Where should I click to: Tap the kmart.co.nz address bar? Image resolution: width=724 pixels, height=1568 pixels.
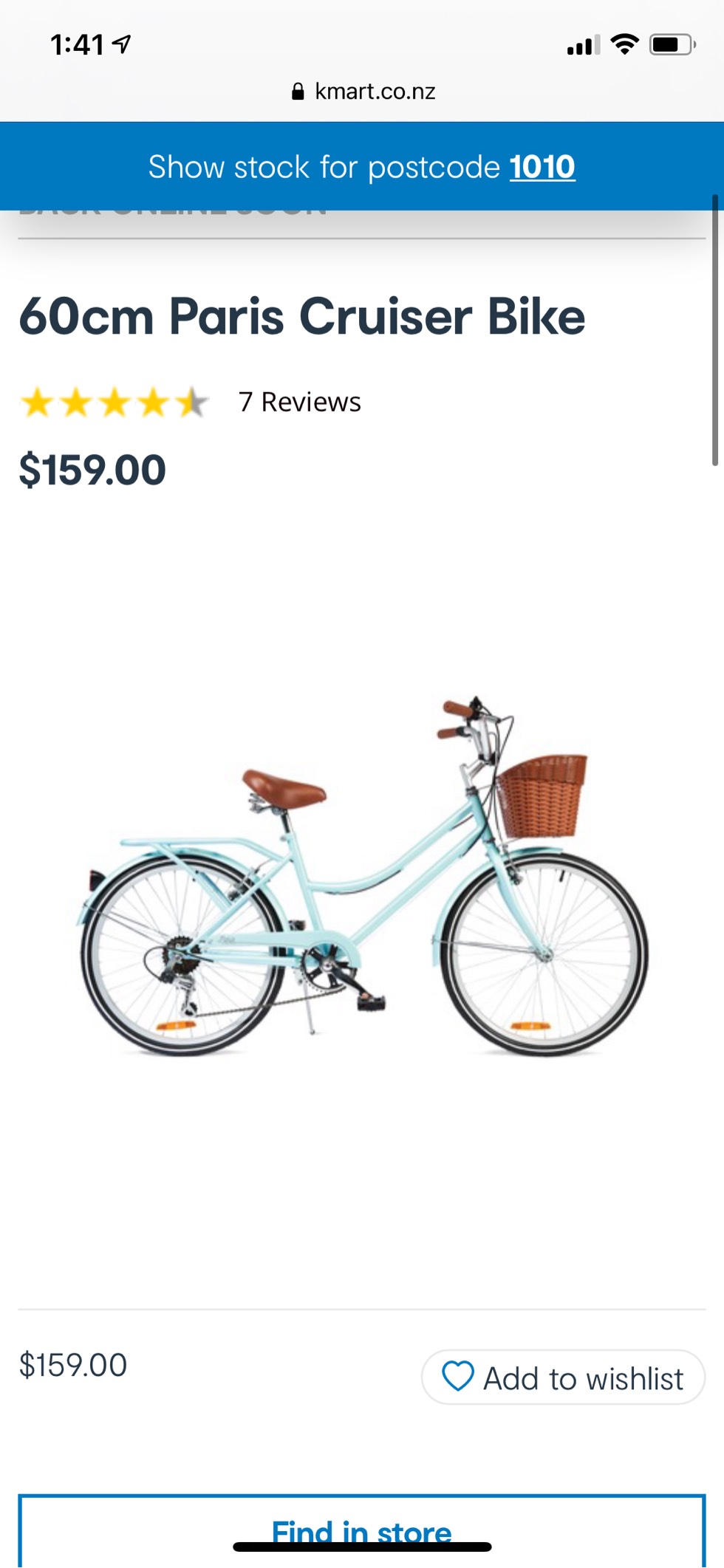(363, 92)
